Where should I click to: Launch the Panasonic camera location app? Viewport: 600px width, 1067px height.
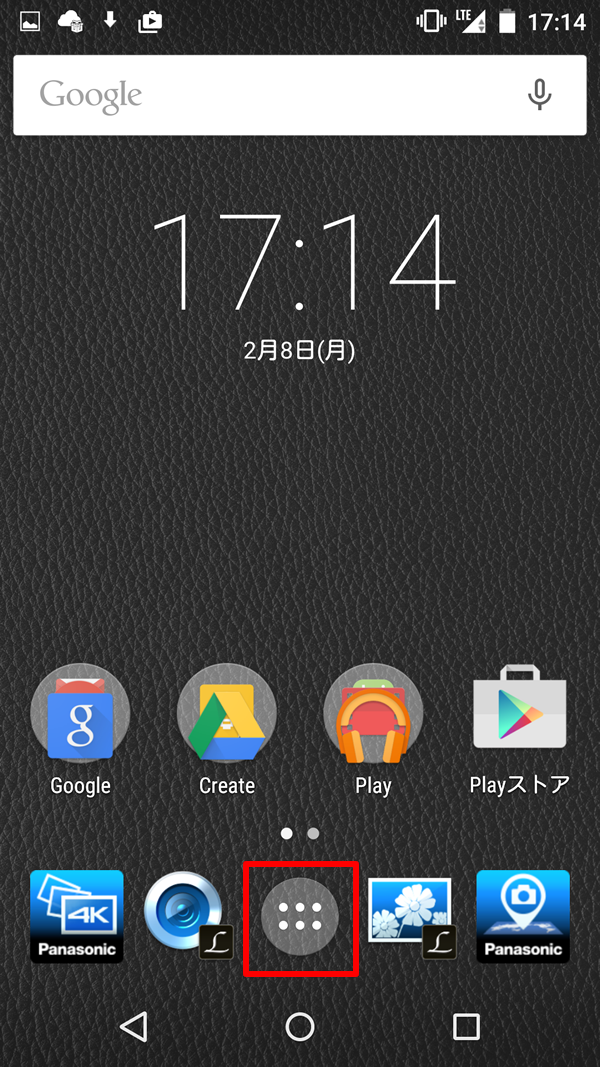coord(522,916)
